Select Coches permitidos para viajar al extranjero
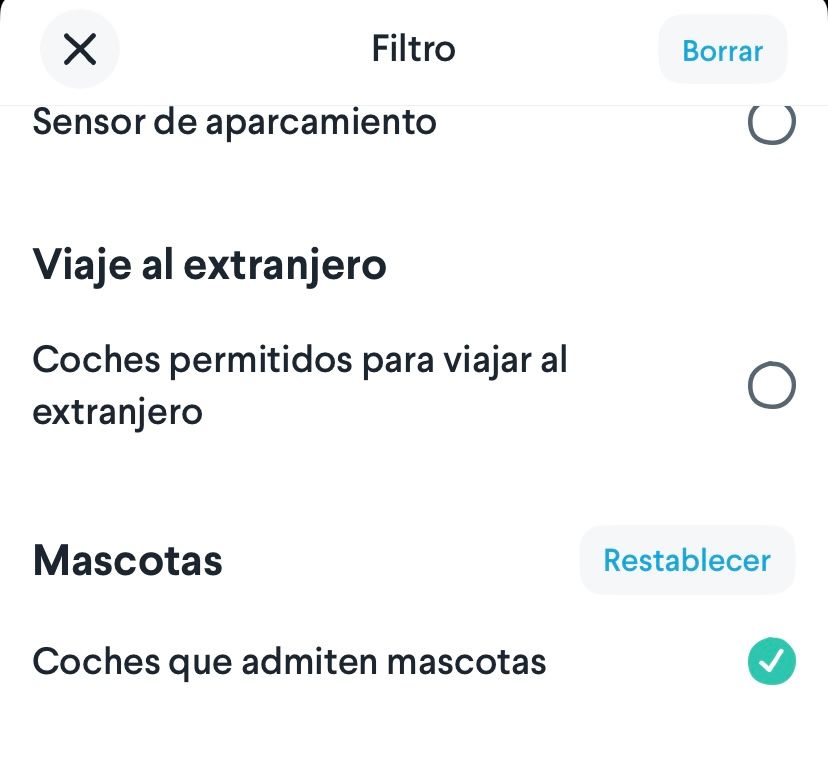This screenshot has width=828, height=773. pos(771,386)
